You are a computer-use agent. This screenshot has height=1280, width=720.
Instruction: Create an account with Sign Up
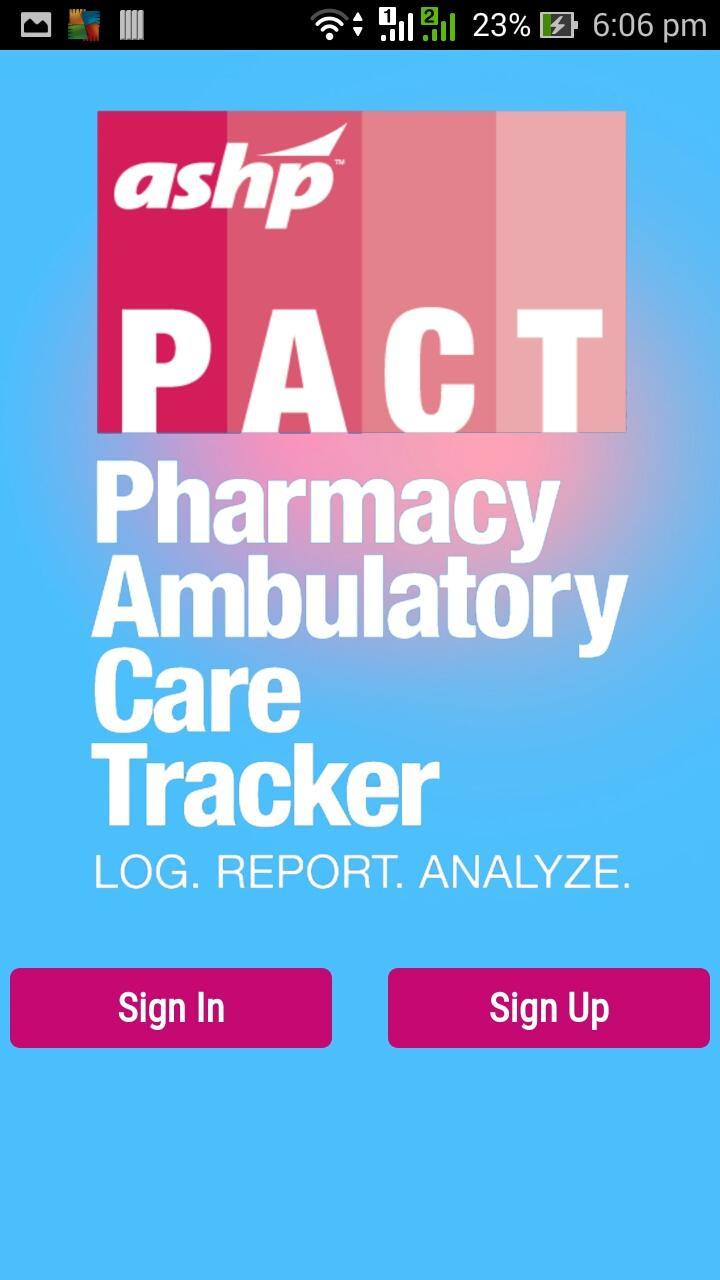[549, 1008]
